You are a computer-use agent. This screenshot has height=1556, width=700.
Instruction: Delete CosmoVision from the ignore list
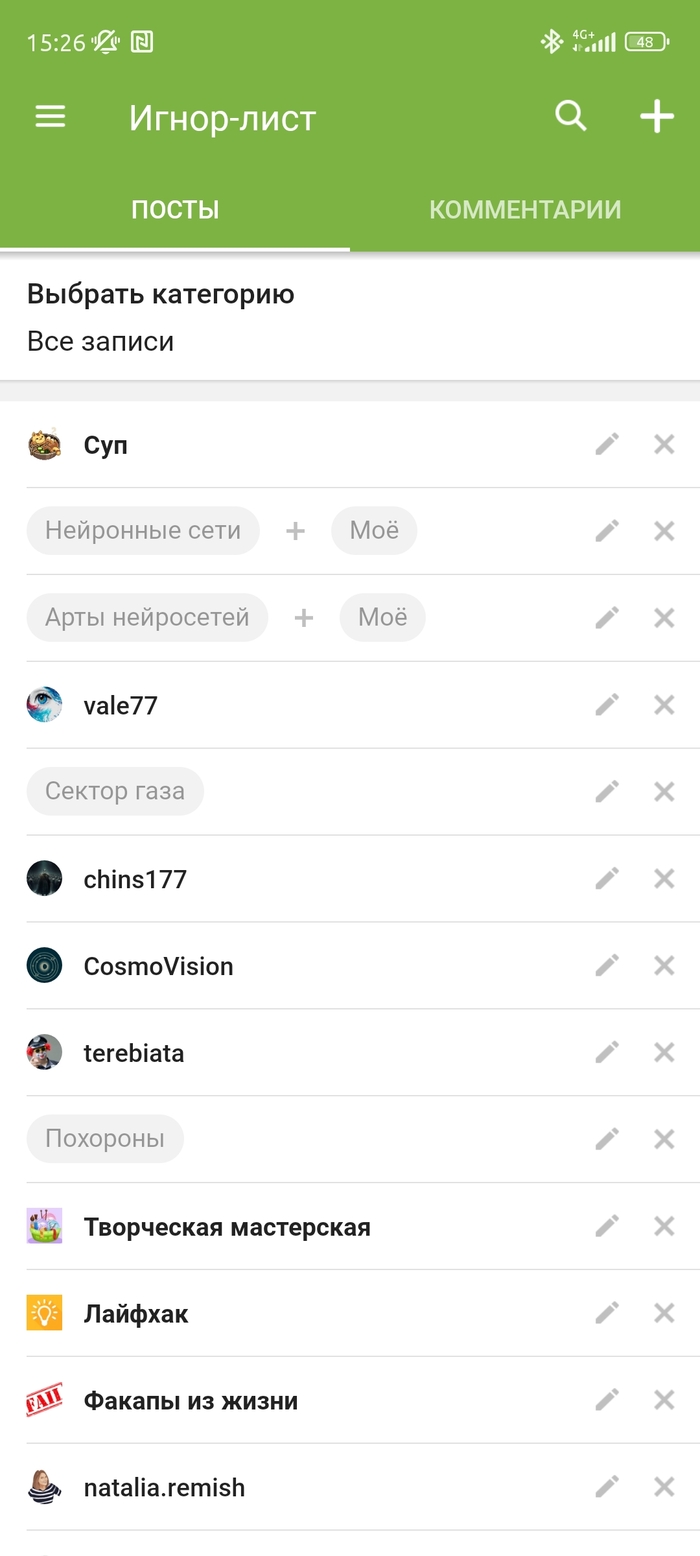click(664, 966)
